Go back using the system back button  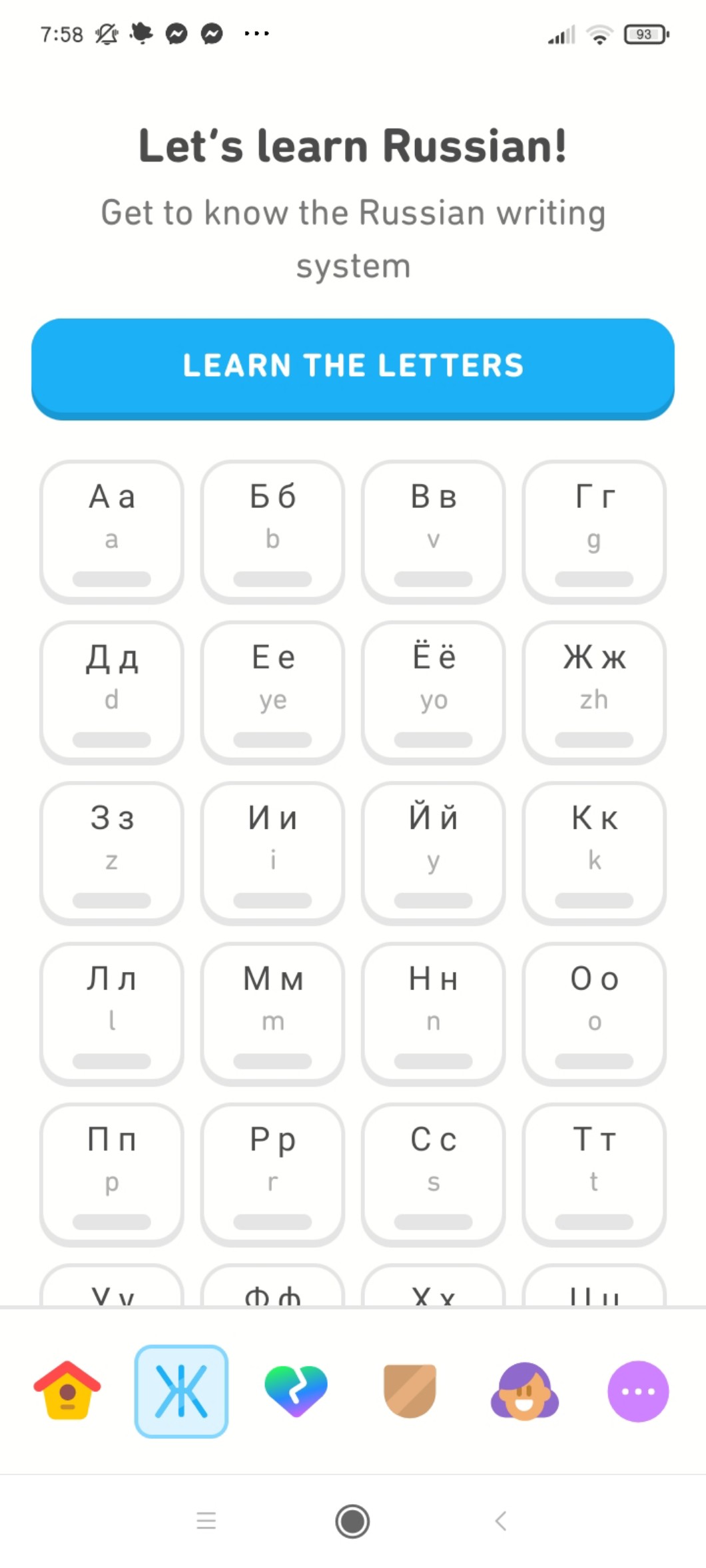pos(501,1521)
